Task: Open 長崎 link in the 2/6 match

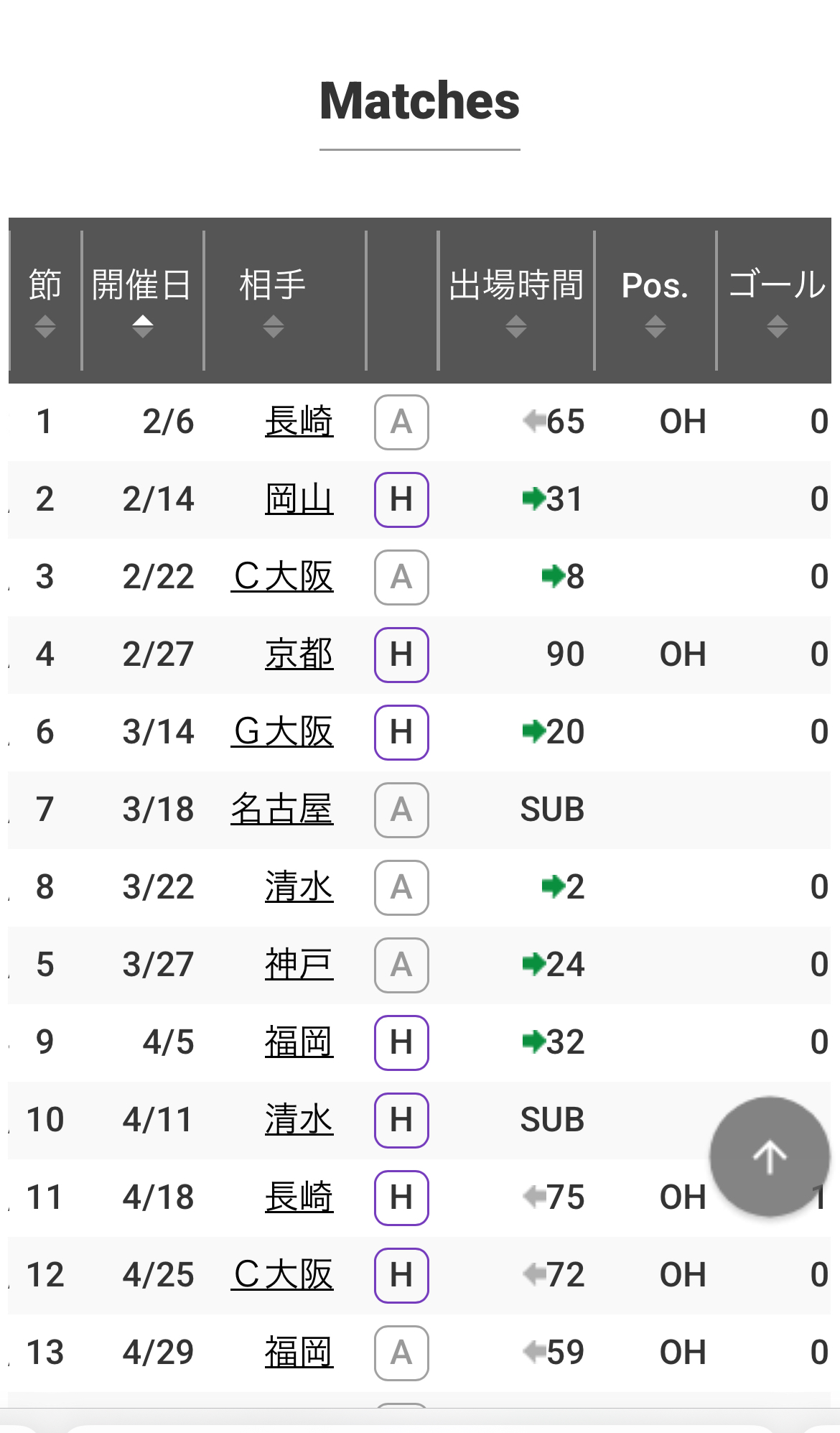Action: pyautogui.click(x=299, y=422)
